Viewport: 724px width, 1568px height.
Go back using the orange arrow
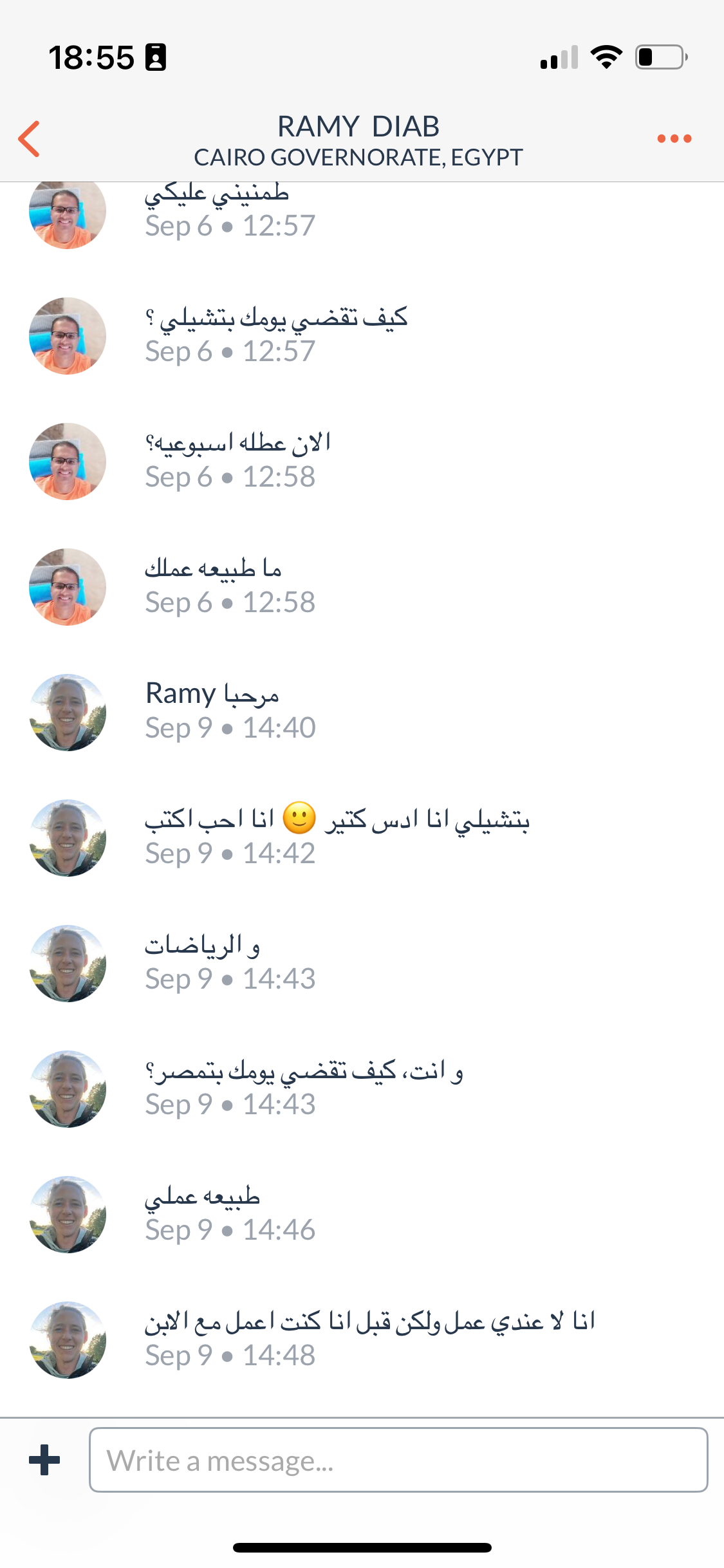tap(30, 138)
